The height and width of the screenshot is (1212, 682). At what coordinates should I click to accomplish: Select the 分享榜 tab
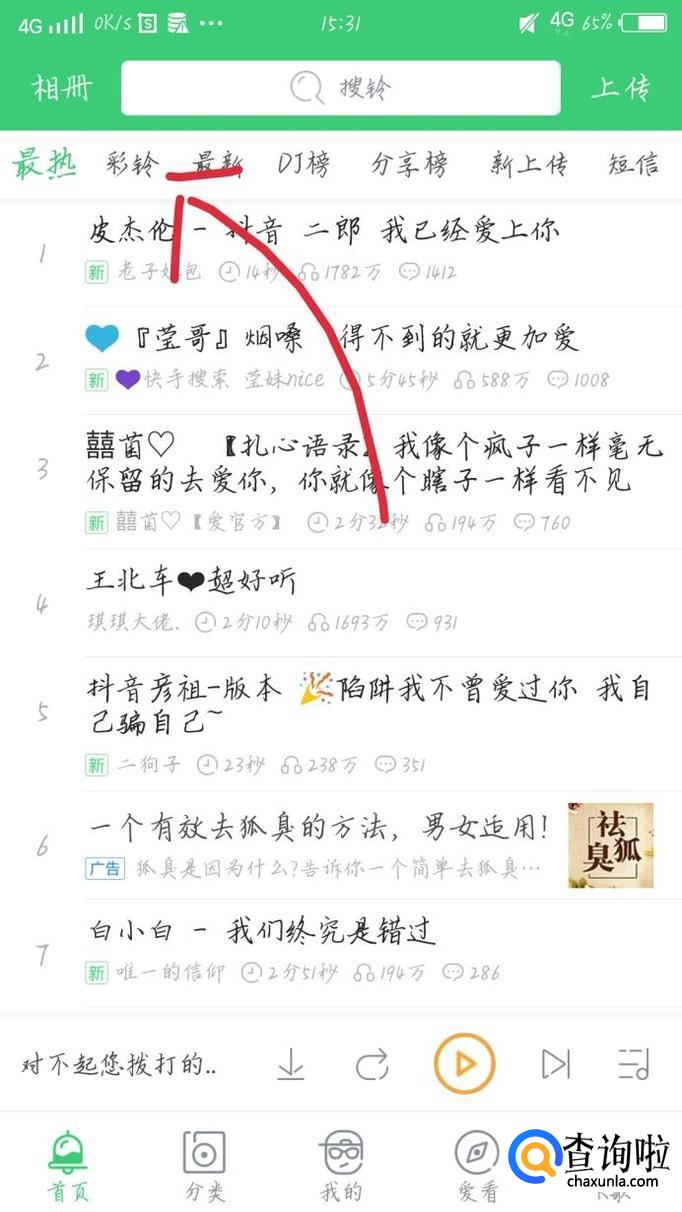click(x=408, y=163)
